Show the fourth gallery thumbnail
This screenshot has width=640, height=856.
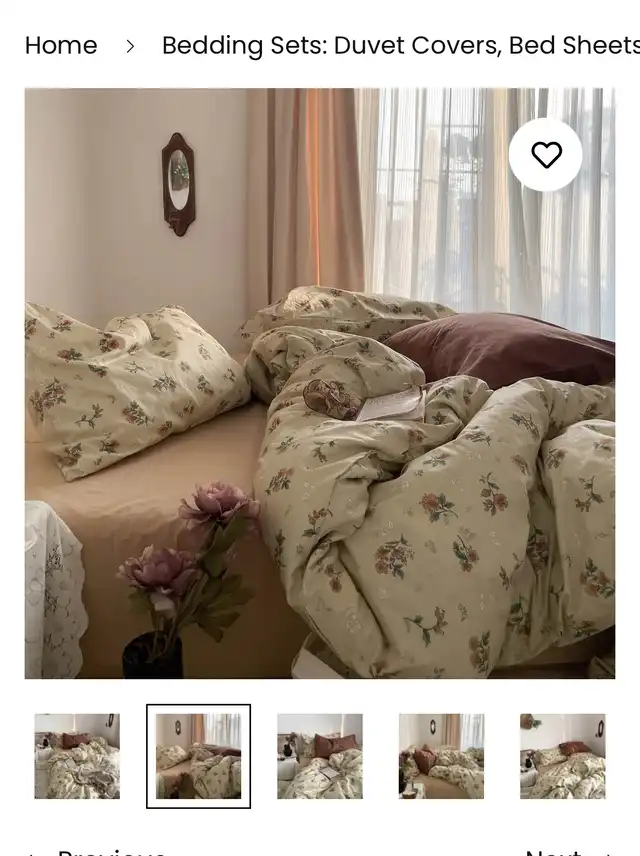[441, 756]
